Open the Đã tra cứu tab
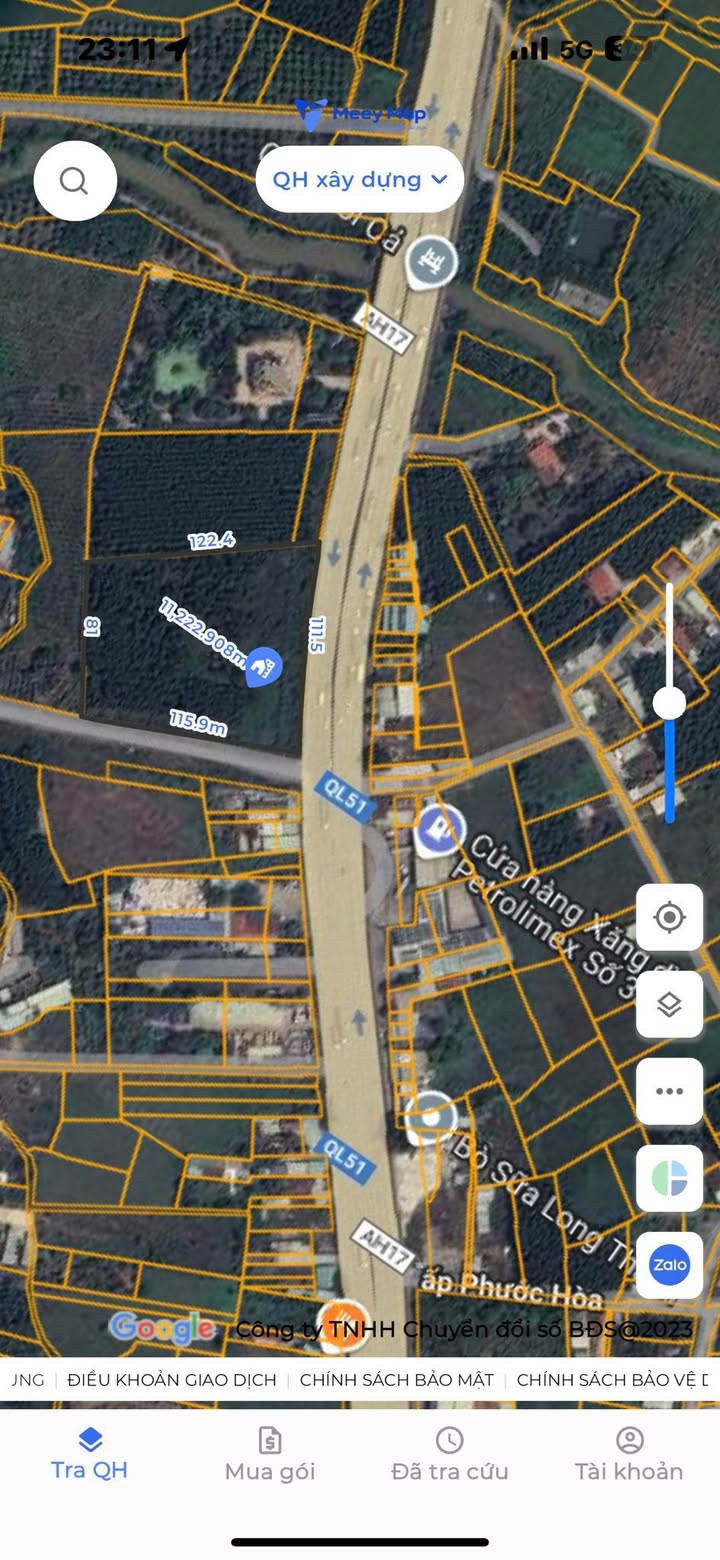Screen dimensions: 720x1560 [449, 1455]
